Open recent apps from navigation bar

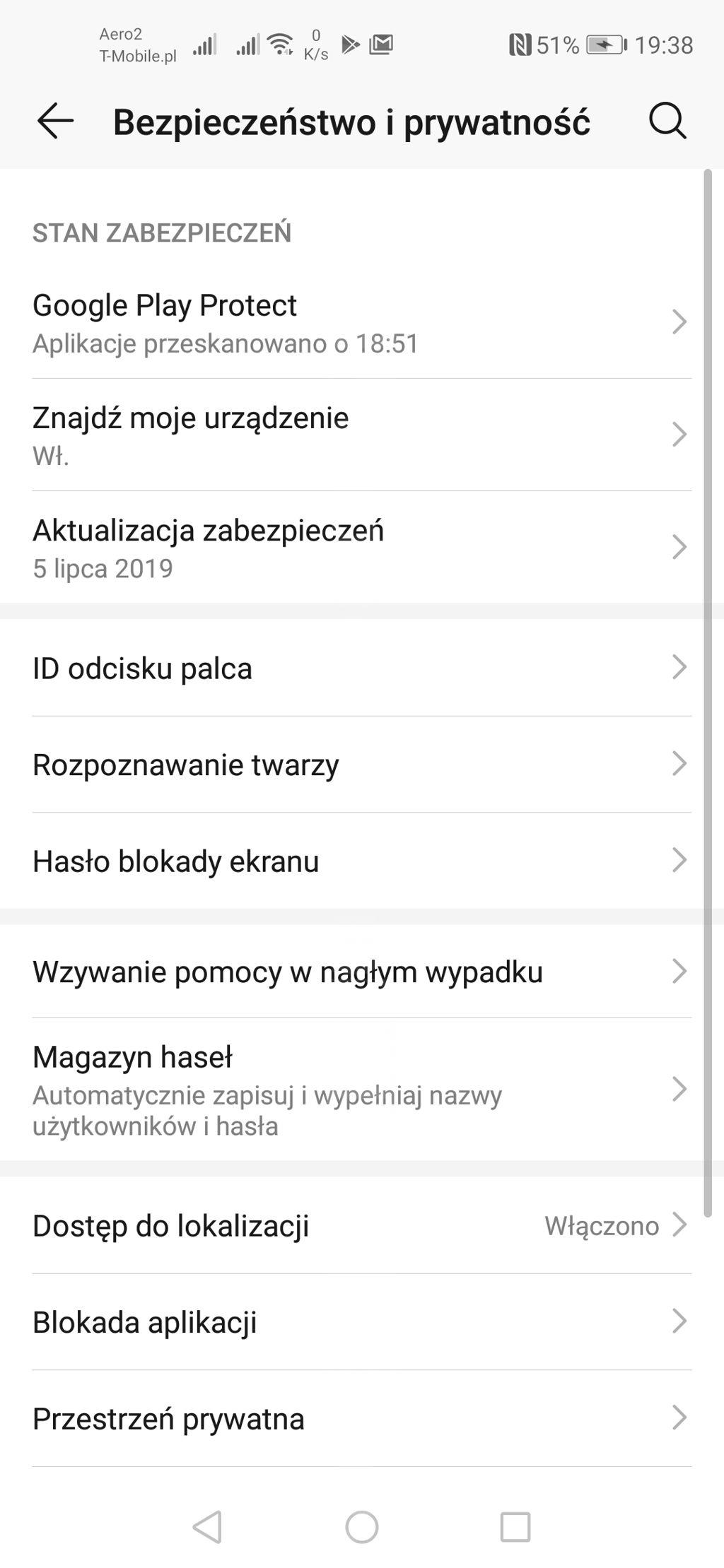click(x=515, y=1527)
